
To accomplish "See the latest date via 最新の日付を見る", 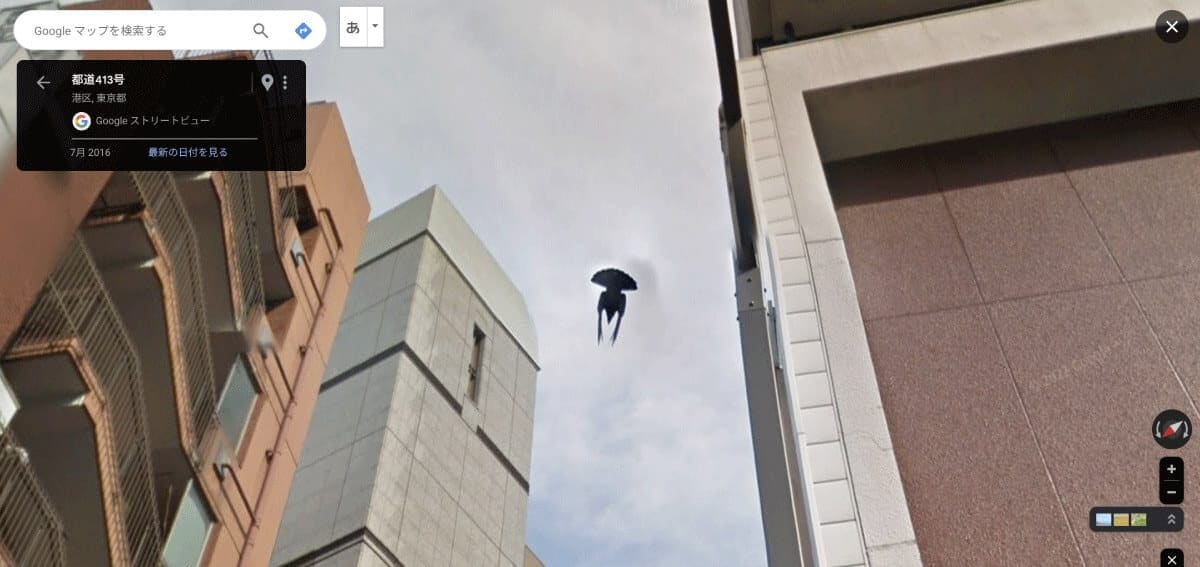I will pos(188,152).
